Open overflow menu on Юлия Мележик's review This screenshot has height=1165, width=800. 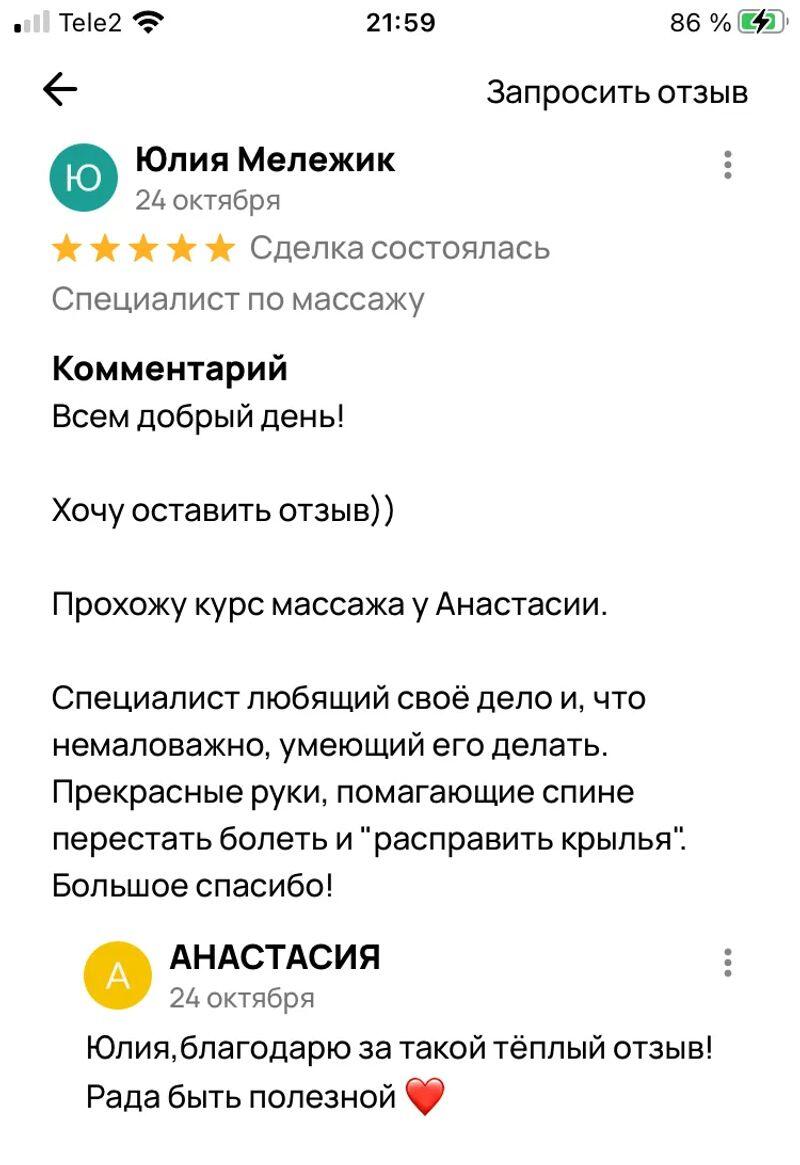point(728,164)
